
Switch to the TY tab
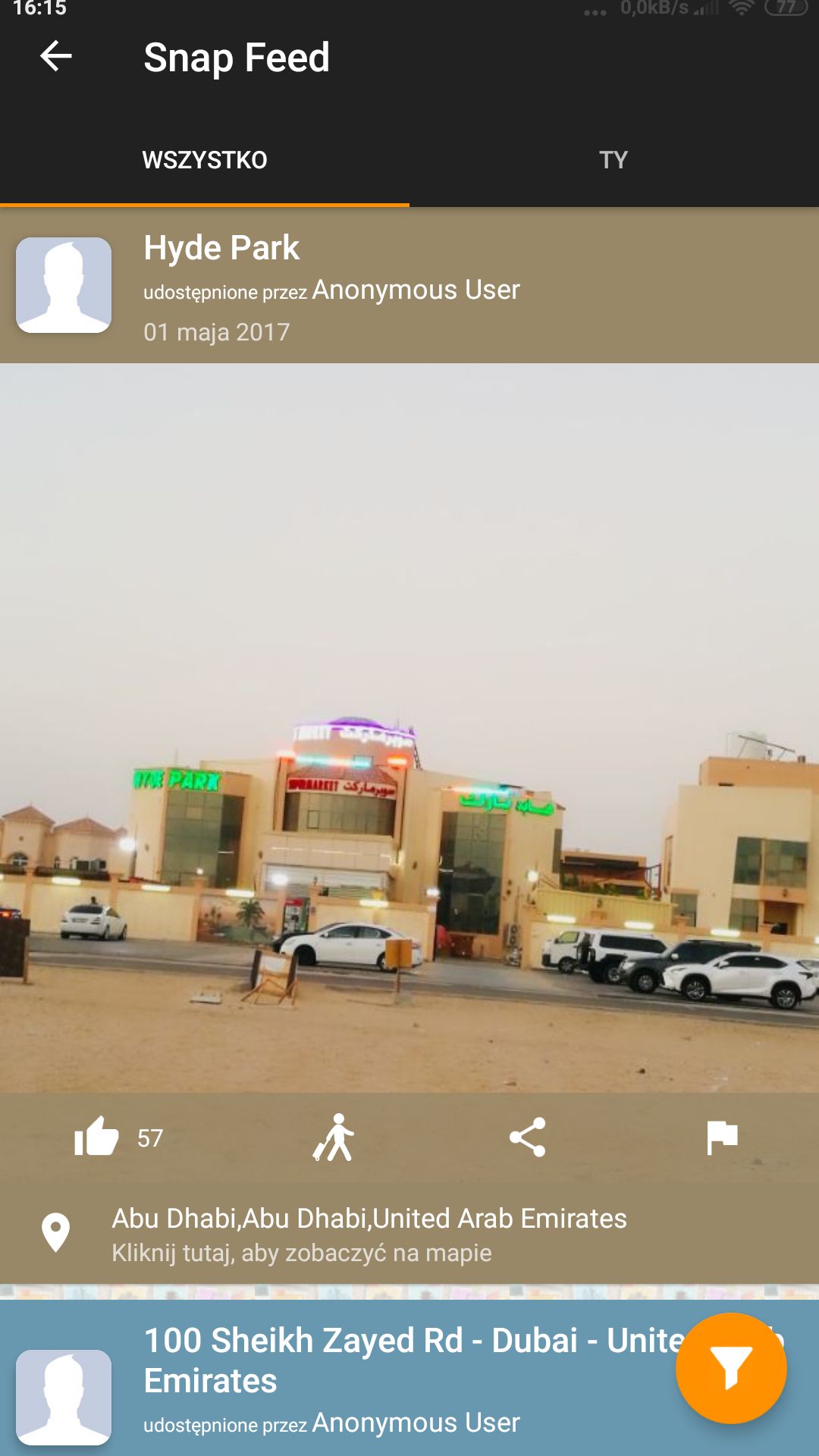point(613,160)
